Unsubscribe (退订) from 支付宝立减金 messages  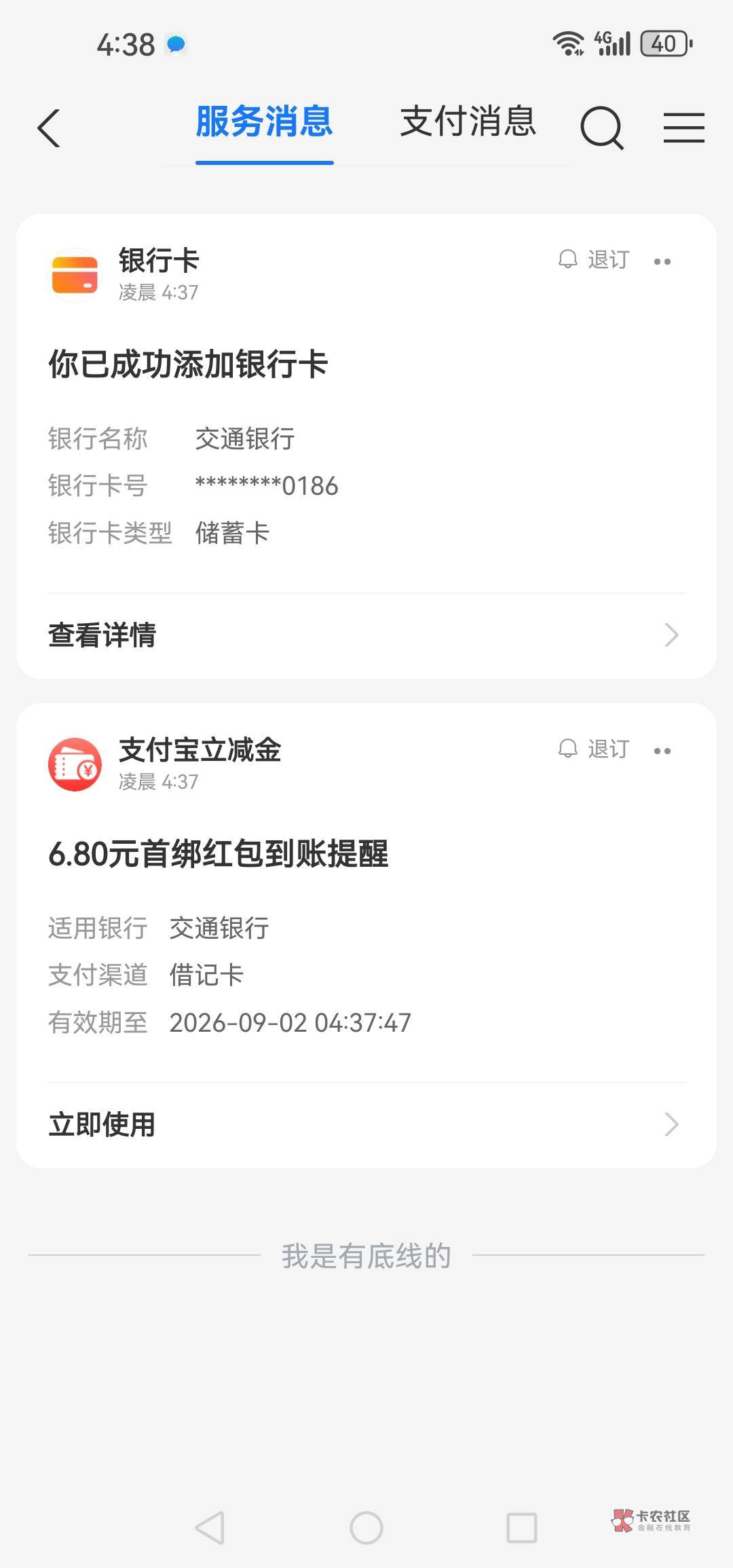coord(594,749)
